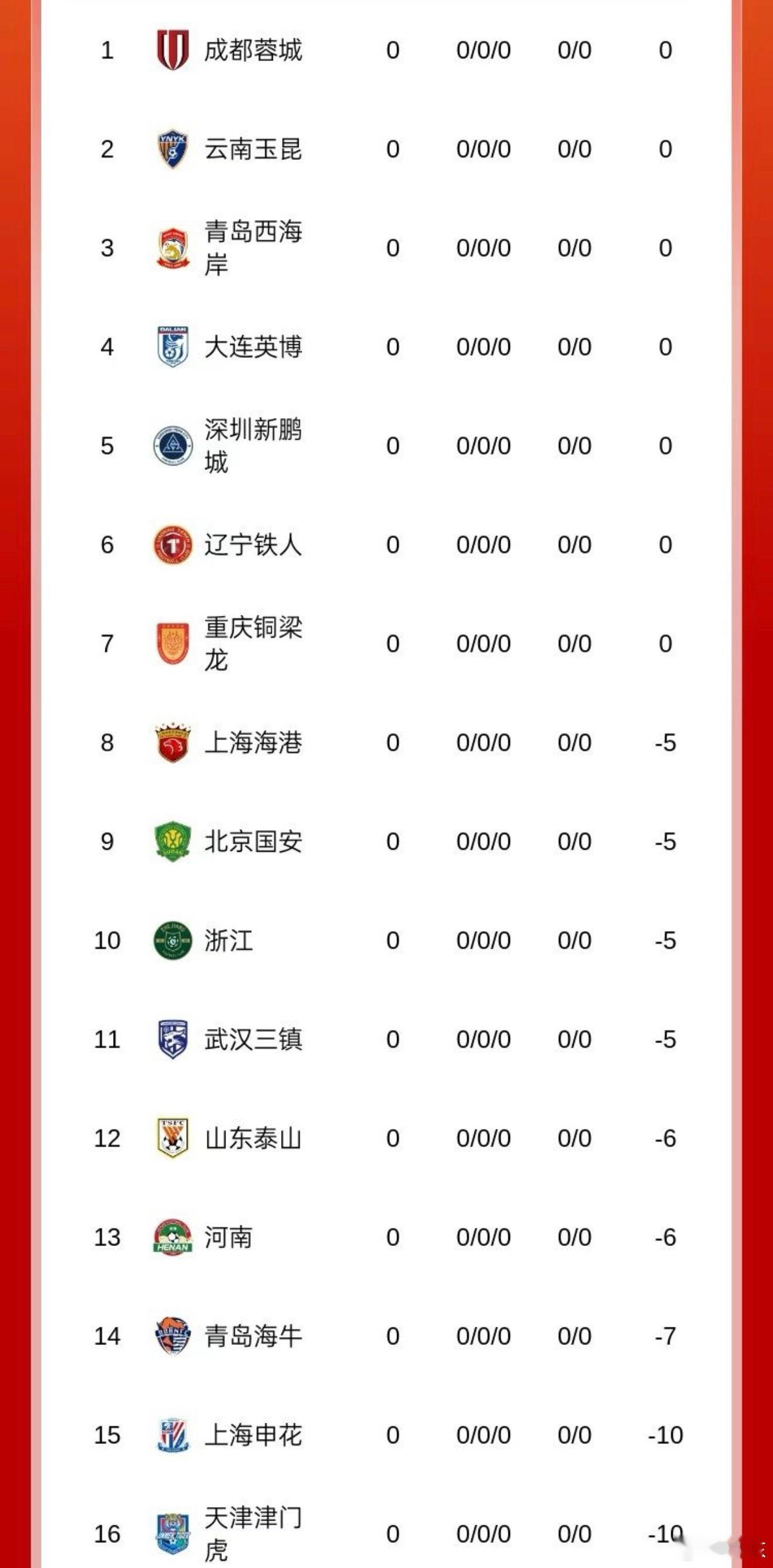Click the 云南玉昆 team logo

coord(172,149)
